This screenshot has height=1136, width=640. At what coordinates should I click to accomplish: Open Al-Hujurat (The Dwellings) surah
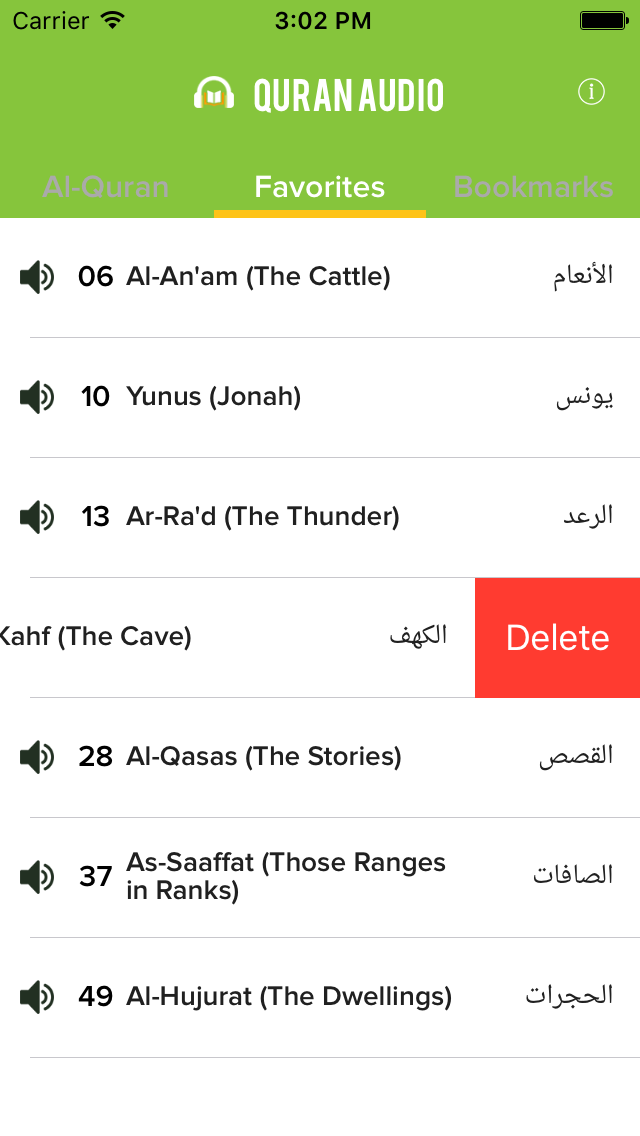(x=320, y=998)
